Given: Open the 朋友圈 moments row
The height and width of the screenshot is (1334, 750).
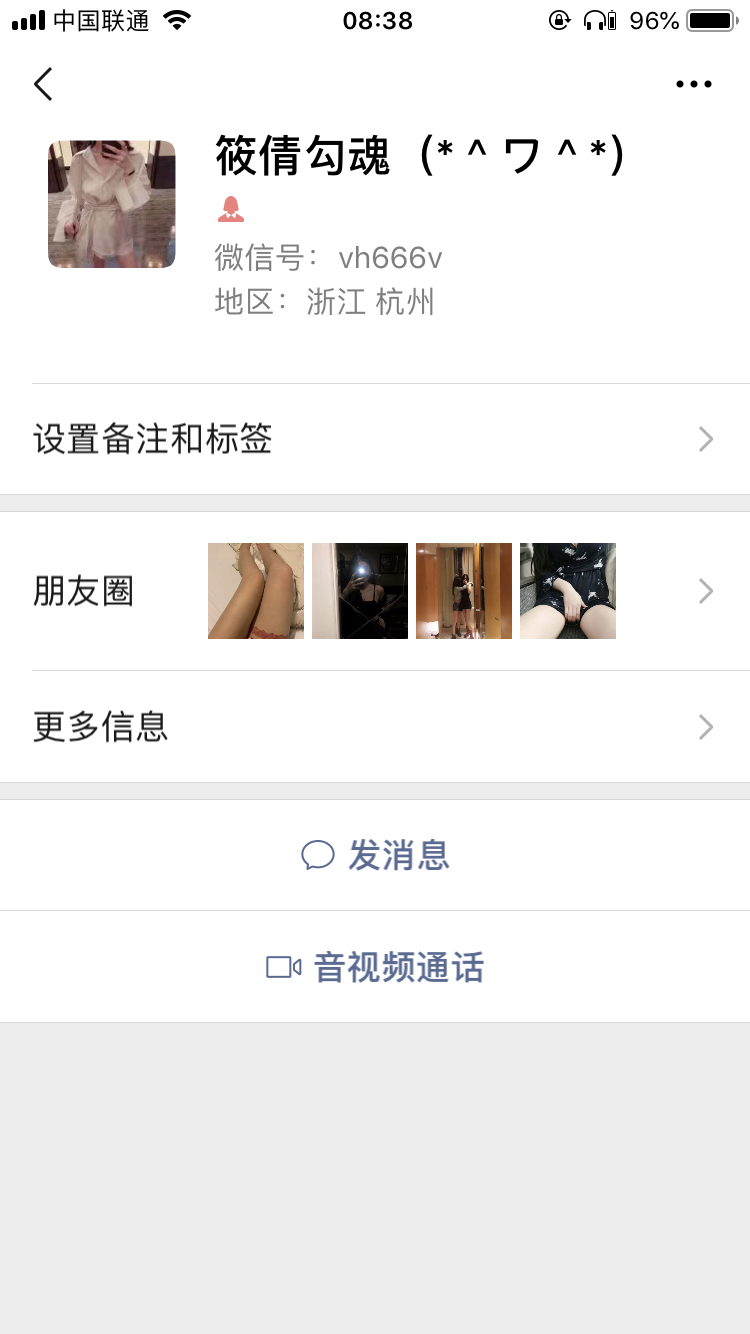Looking at the screenshot, I should coord(375,591).
